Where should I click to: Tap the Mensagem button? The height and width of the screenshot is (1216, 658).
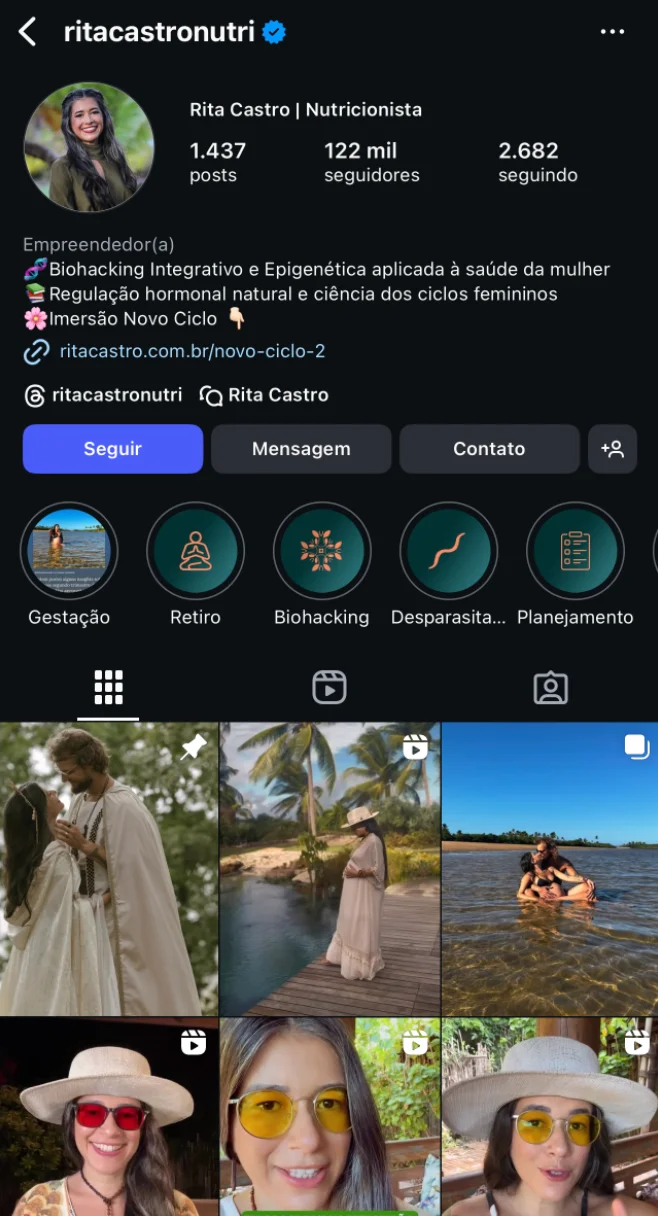click(x=301, y=449)
